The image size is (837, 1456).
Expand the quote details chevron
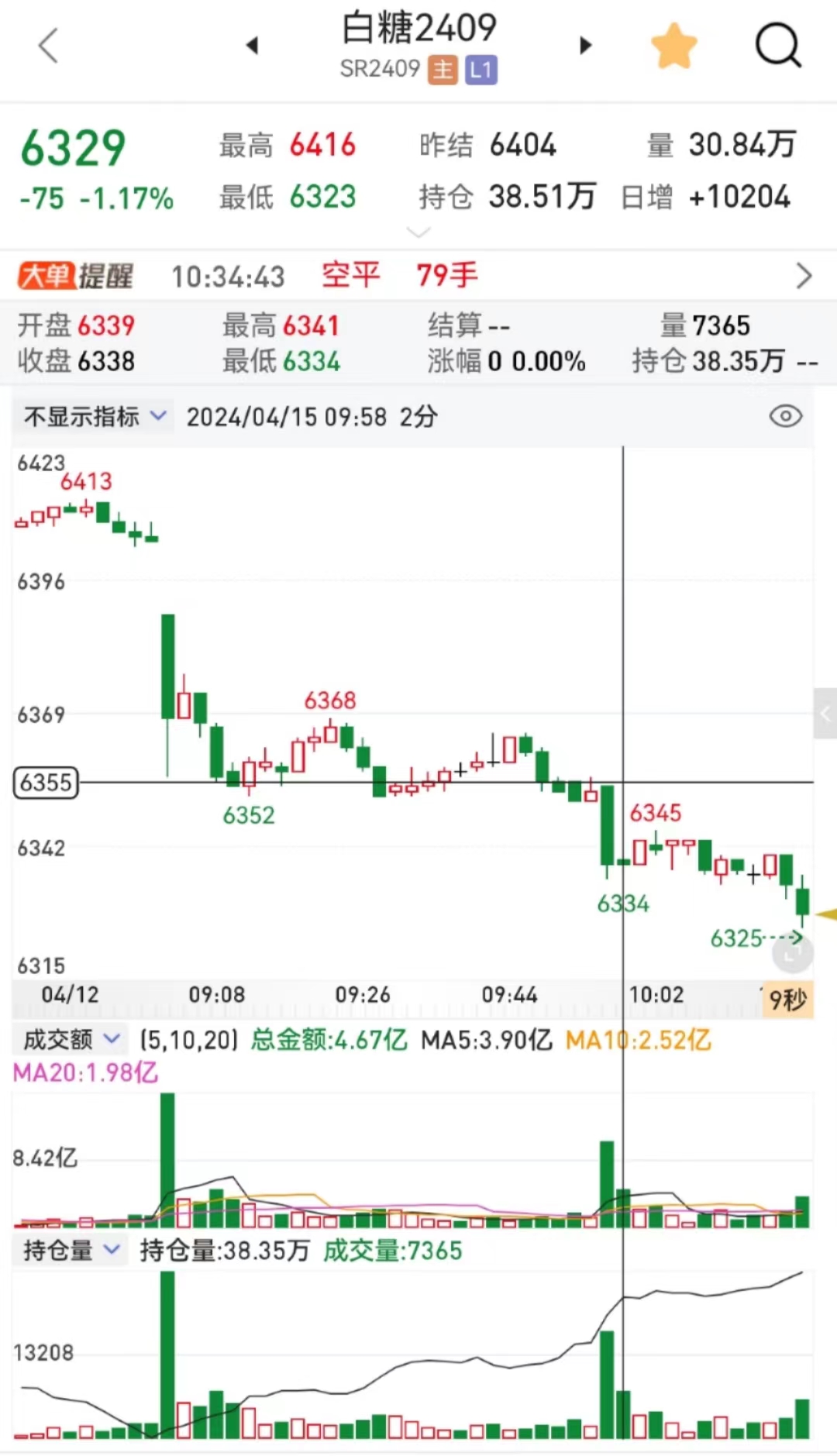pos(418,232)
